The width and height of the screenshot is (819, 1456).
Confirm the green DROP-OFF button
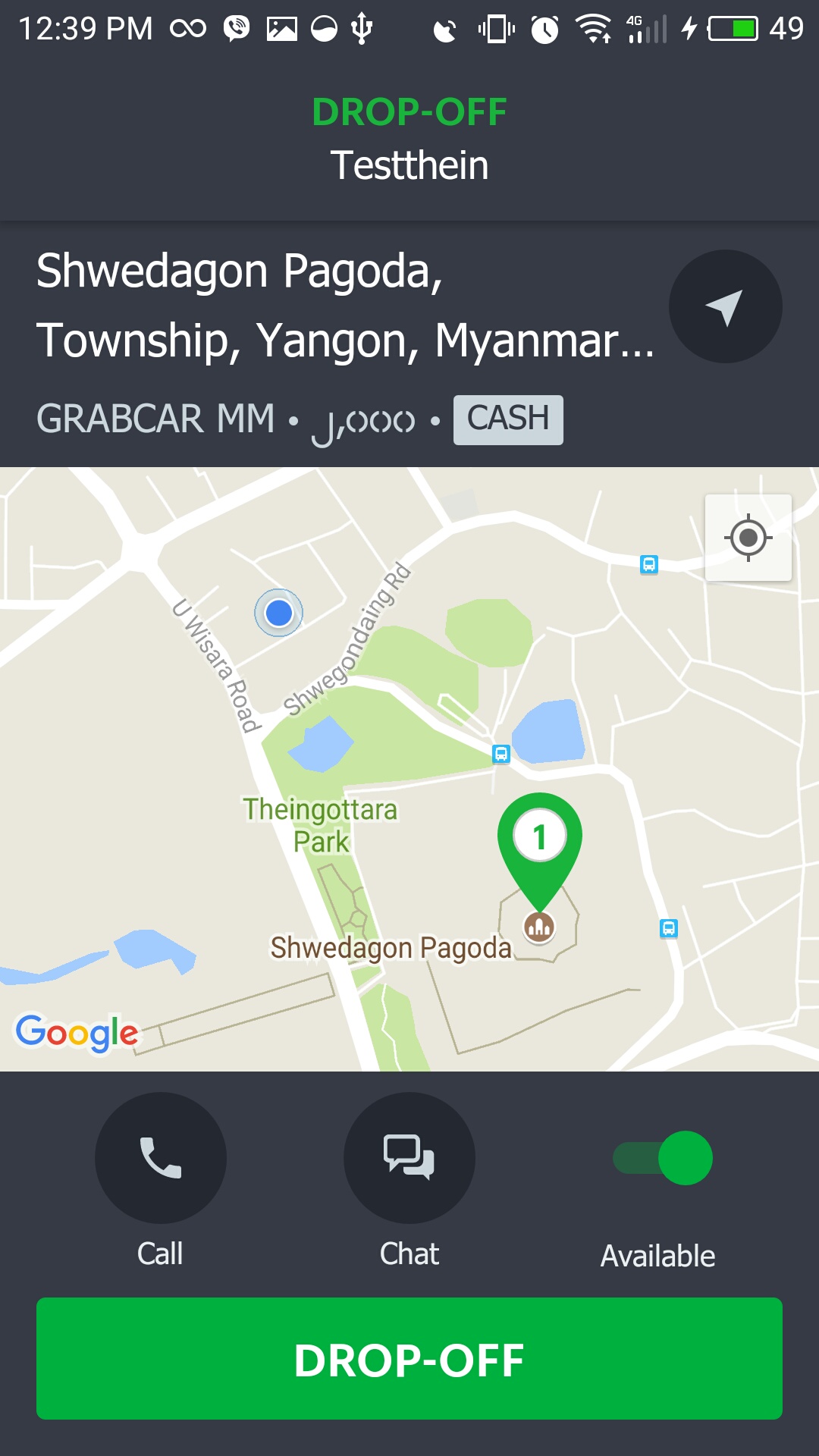point(409,1358)
